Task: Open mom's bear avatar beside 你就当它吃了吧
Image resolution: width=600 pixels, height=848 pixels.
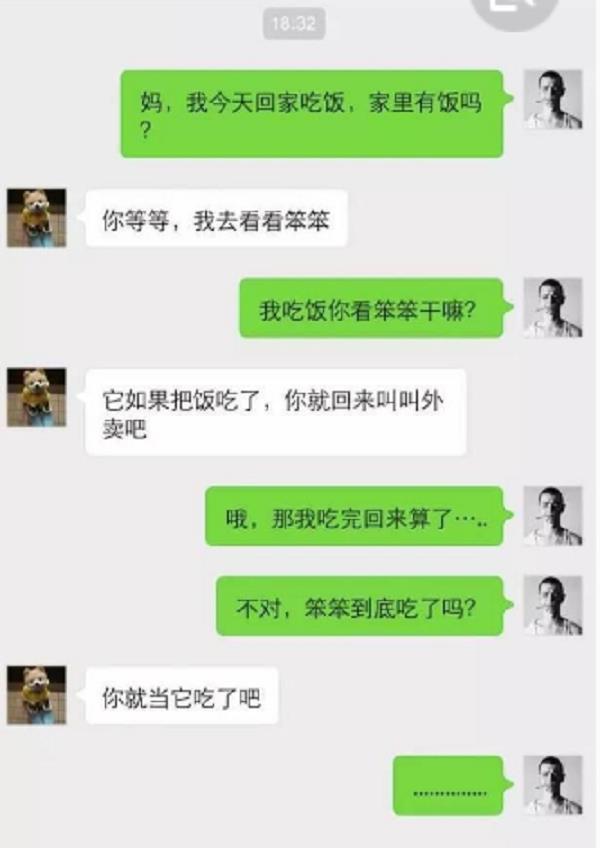Action: tap(37, 695)
